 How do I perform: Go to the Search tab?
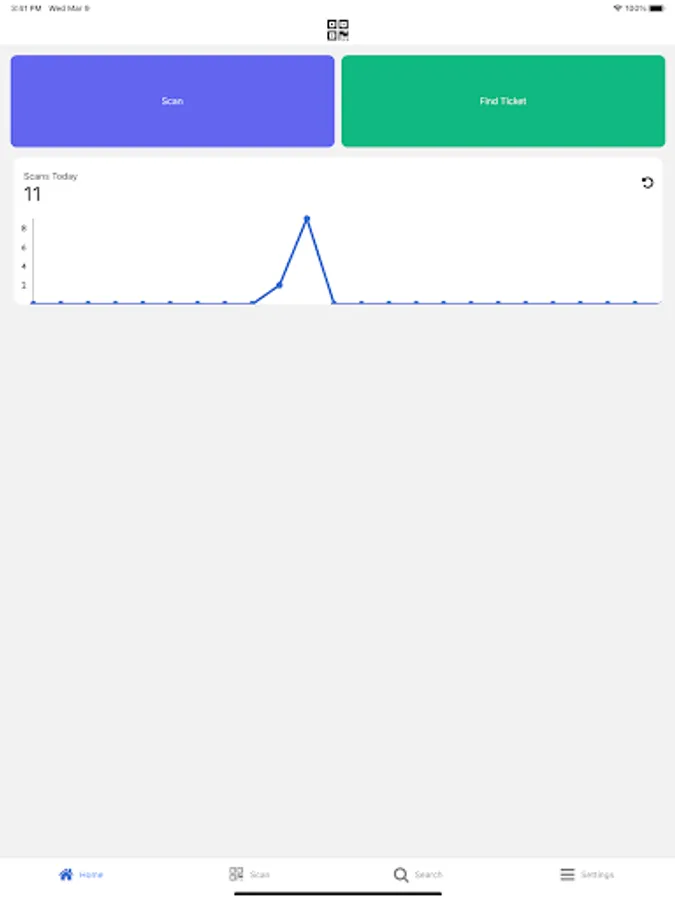(418, 874)
